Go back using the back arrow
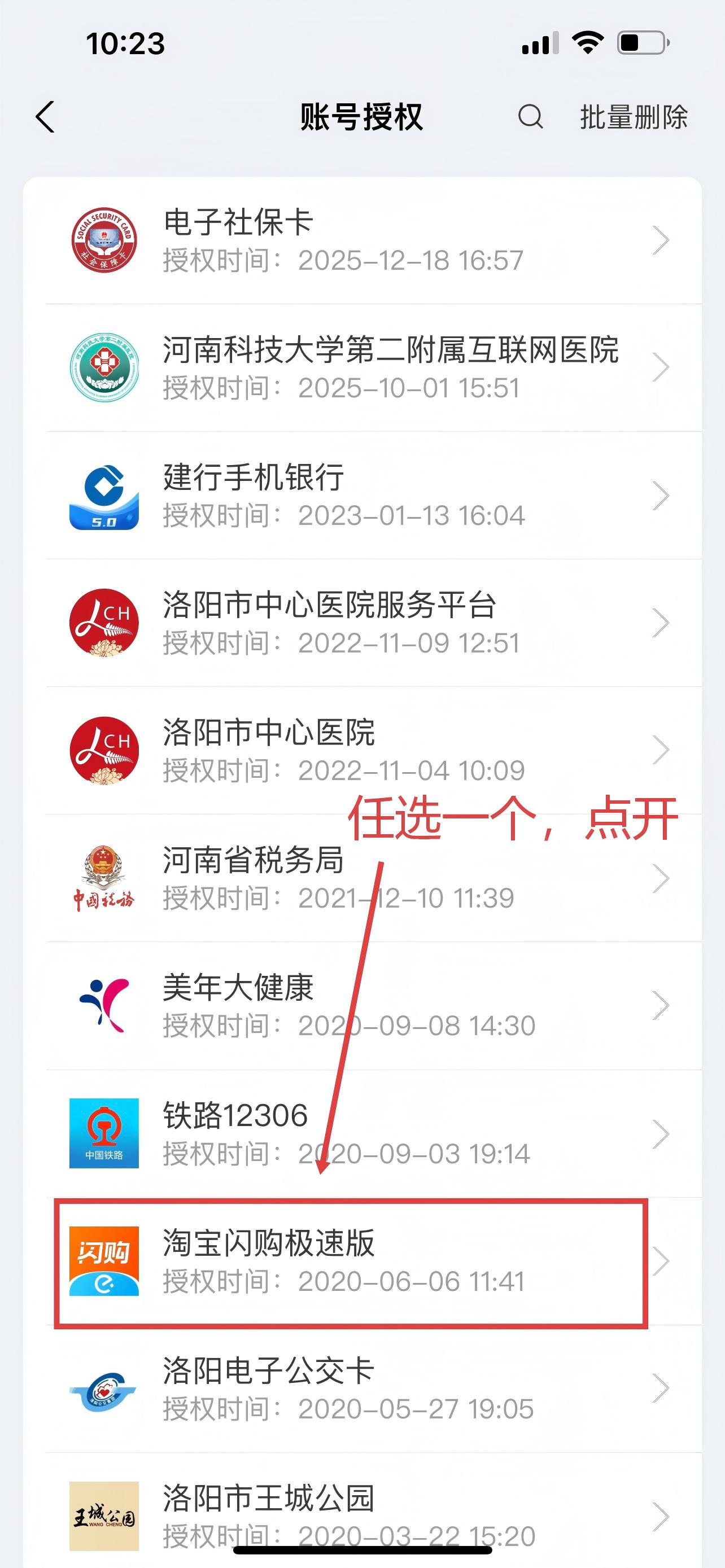Viewport: 725px width, 1568px height. pos(46,117)
